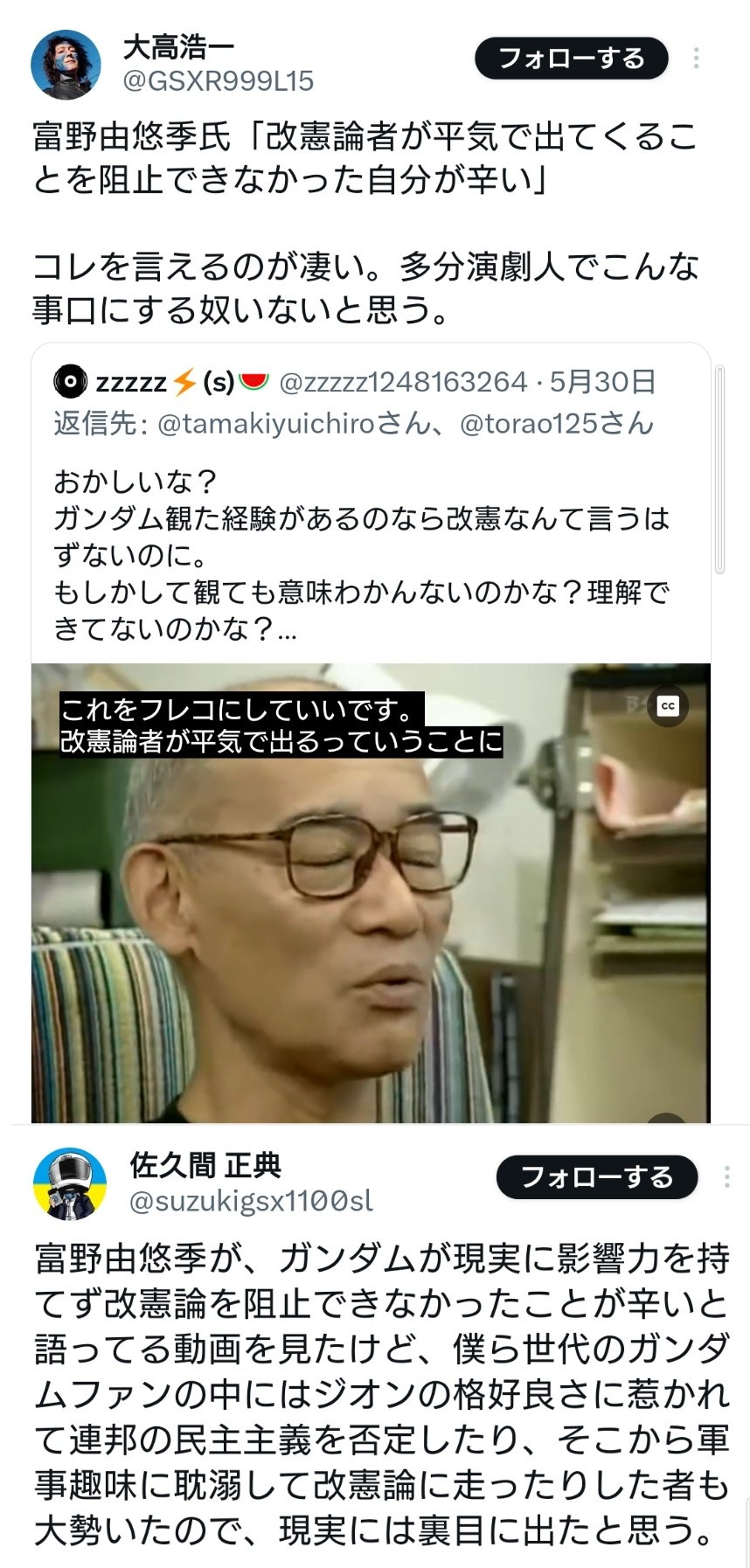Open the overflow menu on 大高浩一's post

696,59
